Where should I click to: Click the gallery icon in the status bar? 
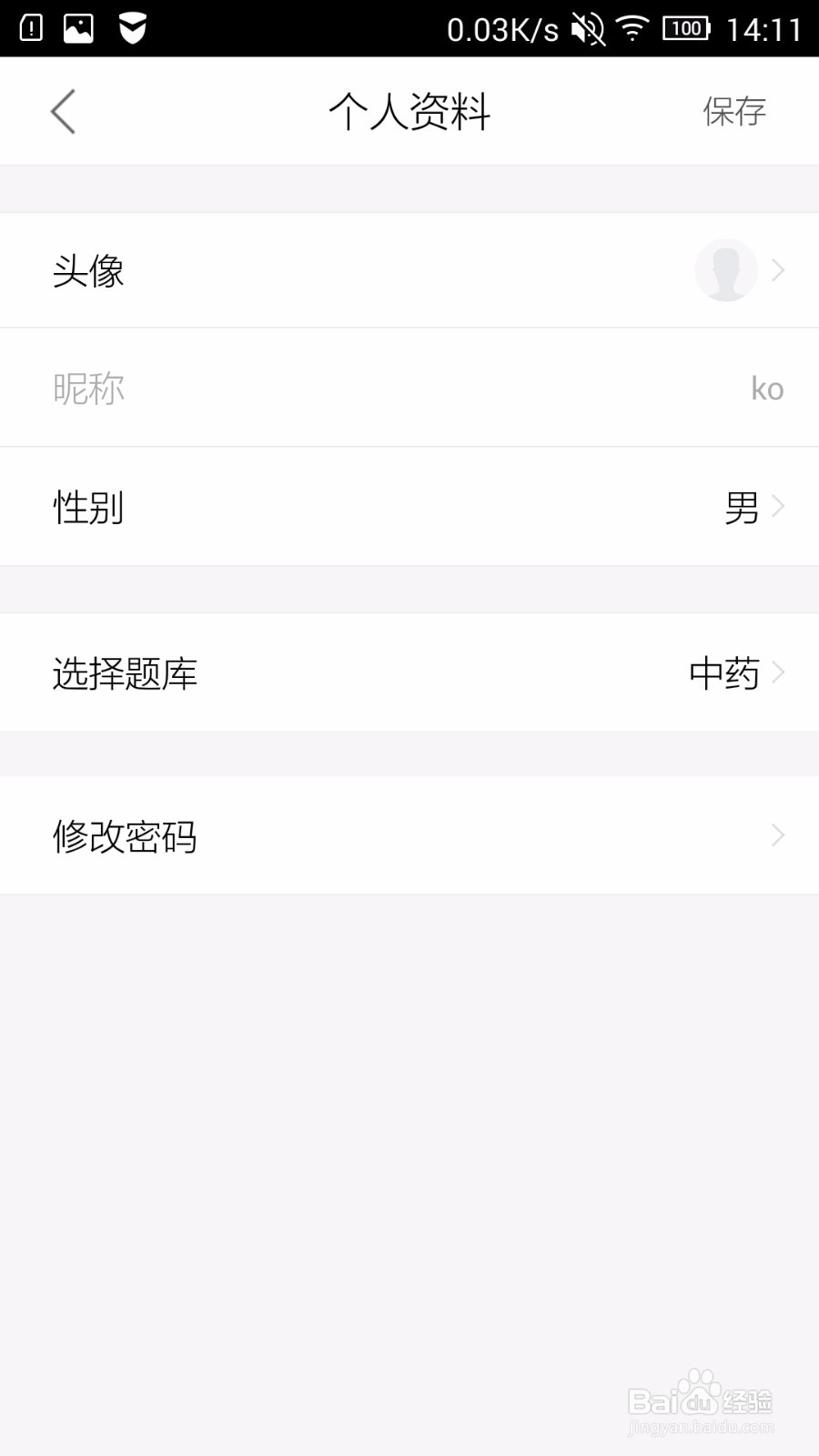(78, 27)
